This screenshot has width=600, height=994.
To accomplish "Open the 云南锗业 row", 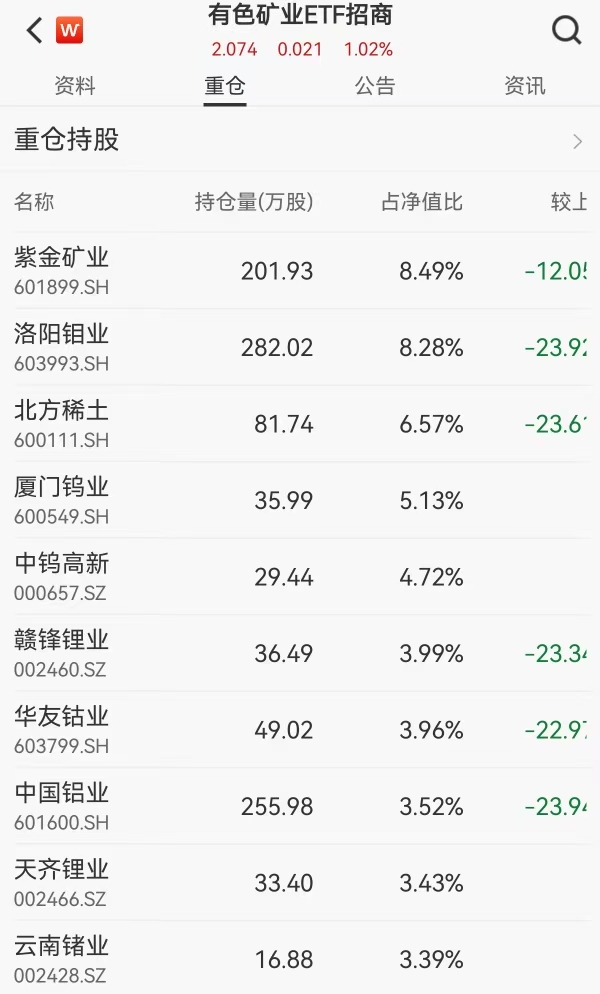I will click(300, 958).
